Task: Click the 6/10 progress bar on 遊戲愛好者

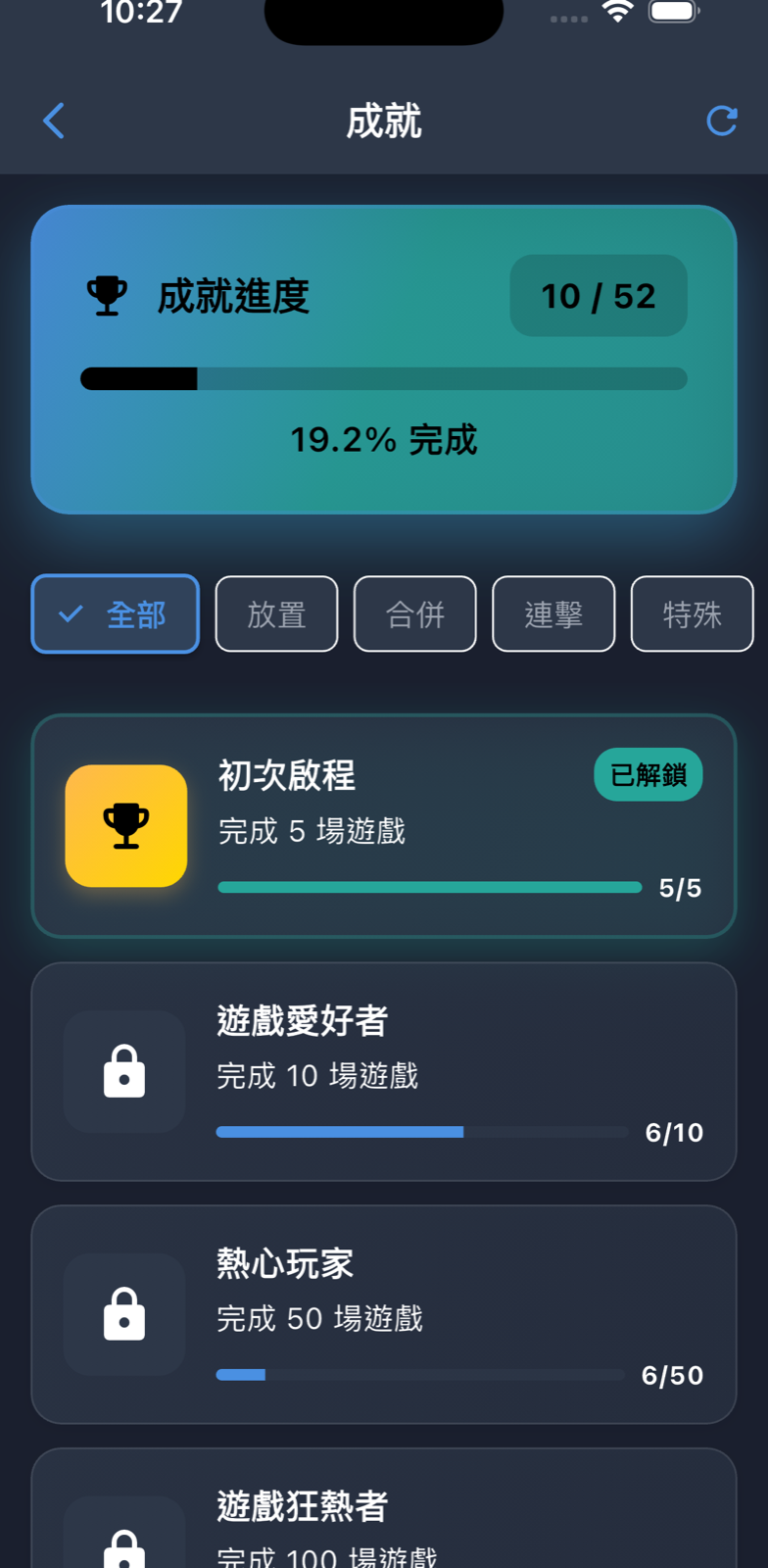Action: (421, 1132)
